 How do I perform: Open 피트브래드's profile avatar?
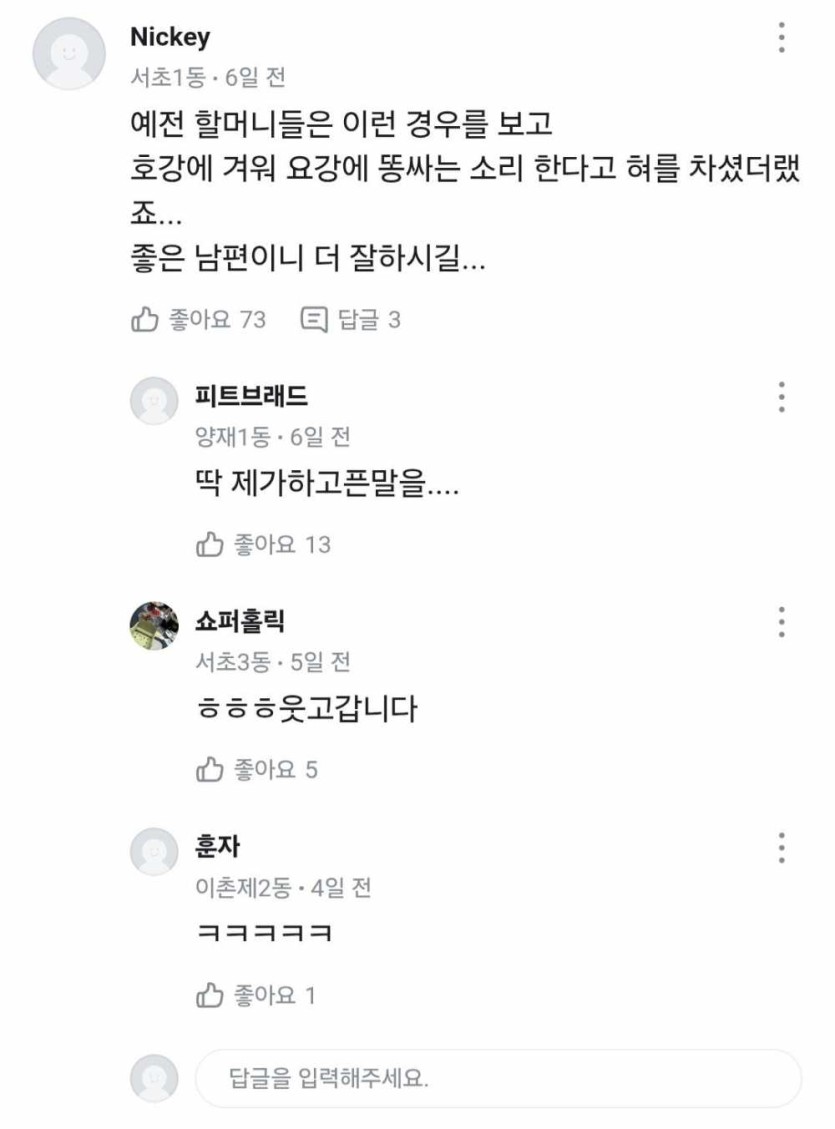pos(155,401)
